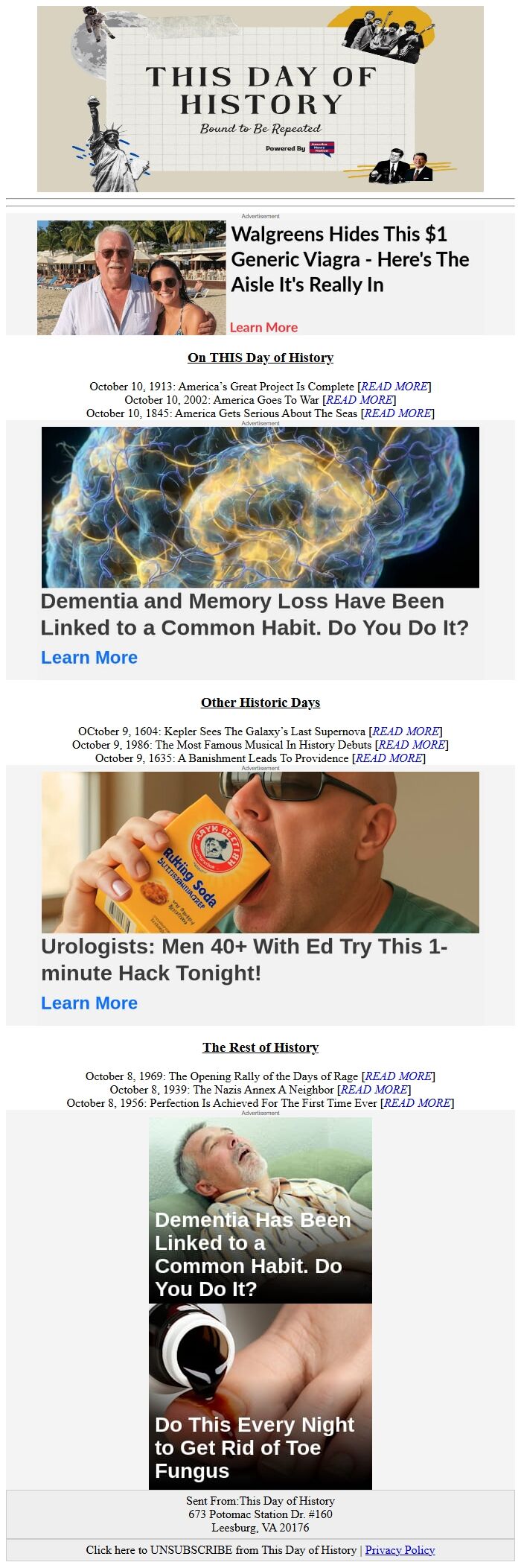Open the Privacy Policy link
This screenshot has height=1568, width=521.
point(400,1550)
